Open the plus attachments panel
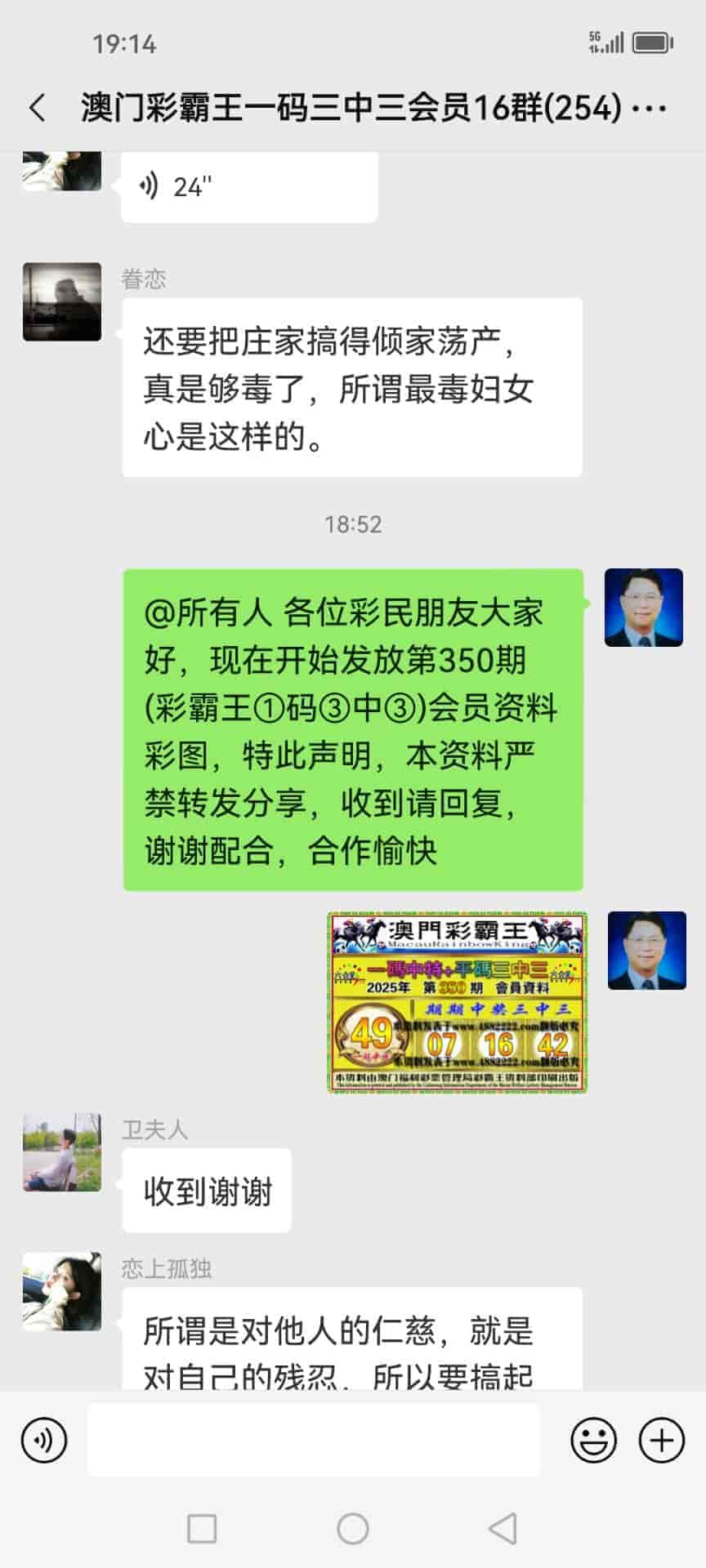This screenshot has width=706, height=1568. (661, 1440)
